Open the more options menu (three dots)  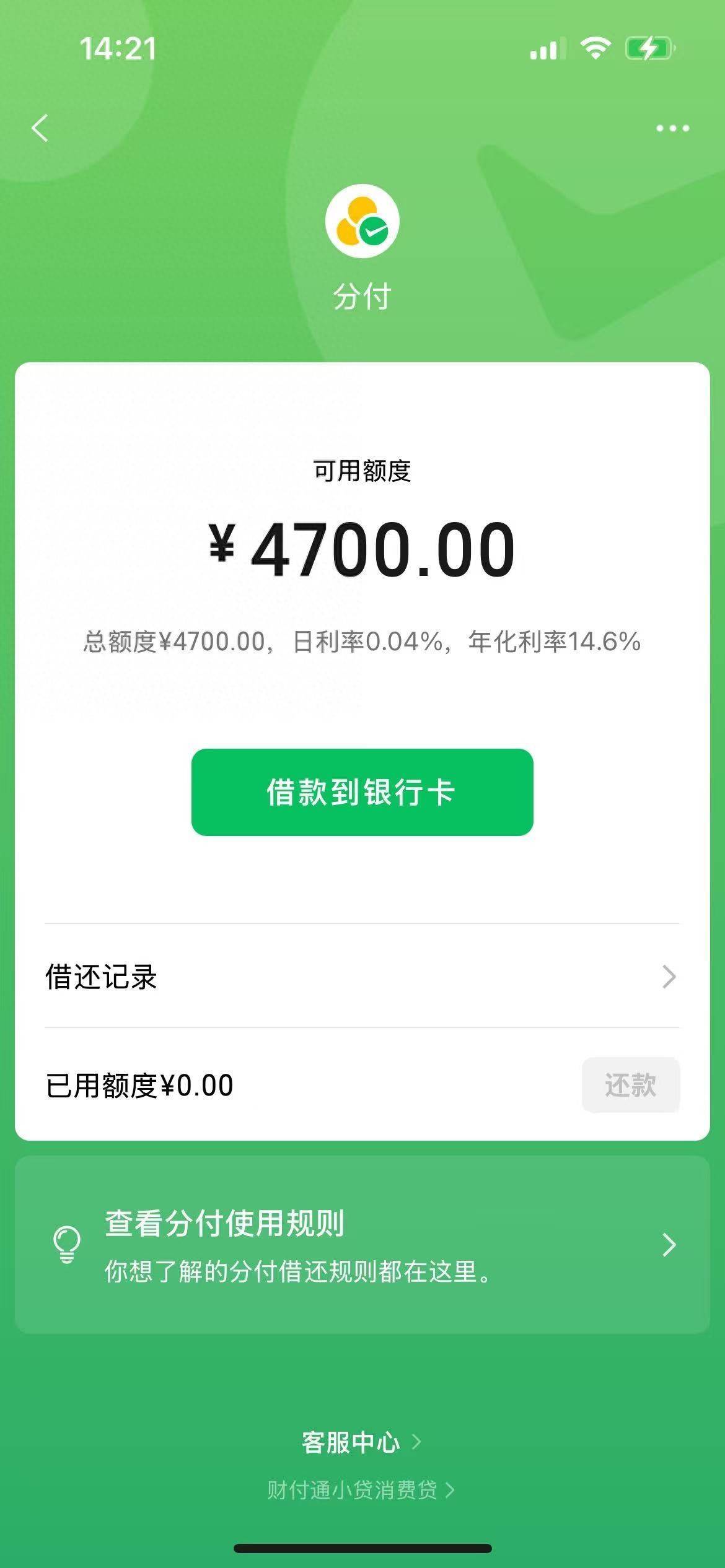click(671, 127)
